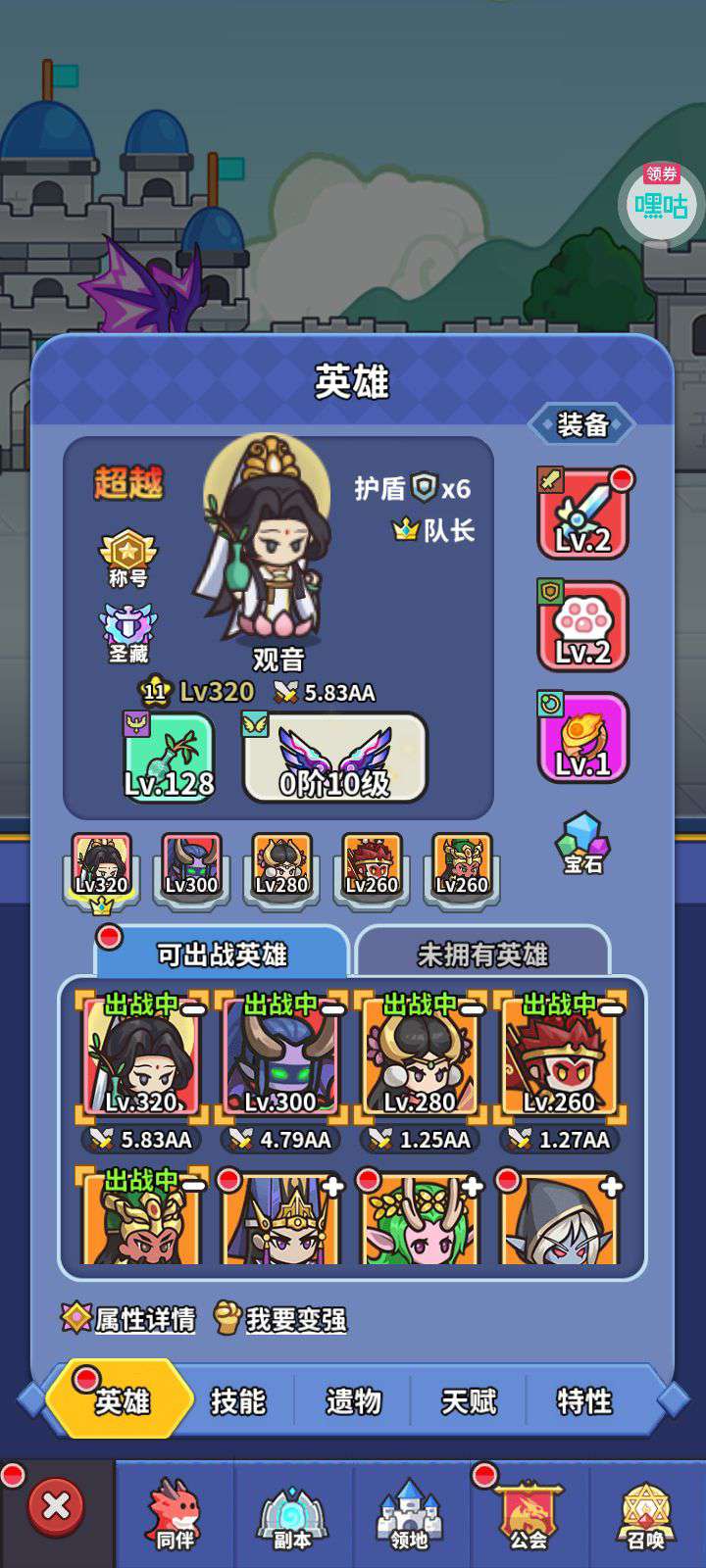Open 副本 from the bottom bar
Screen dimensions: 706x1568
point(292,1515)
